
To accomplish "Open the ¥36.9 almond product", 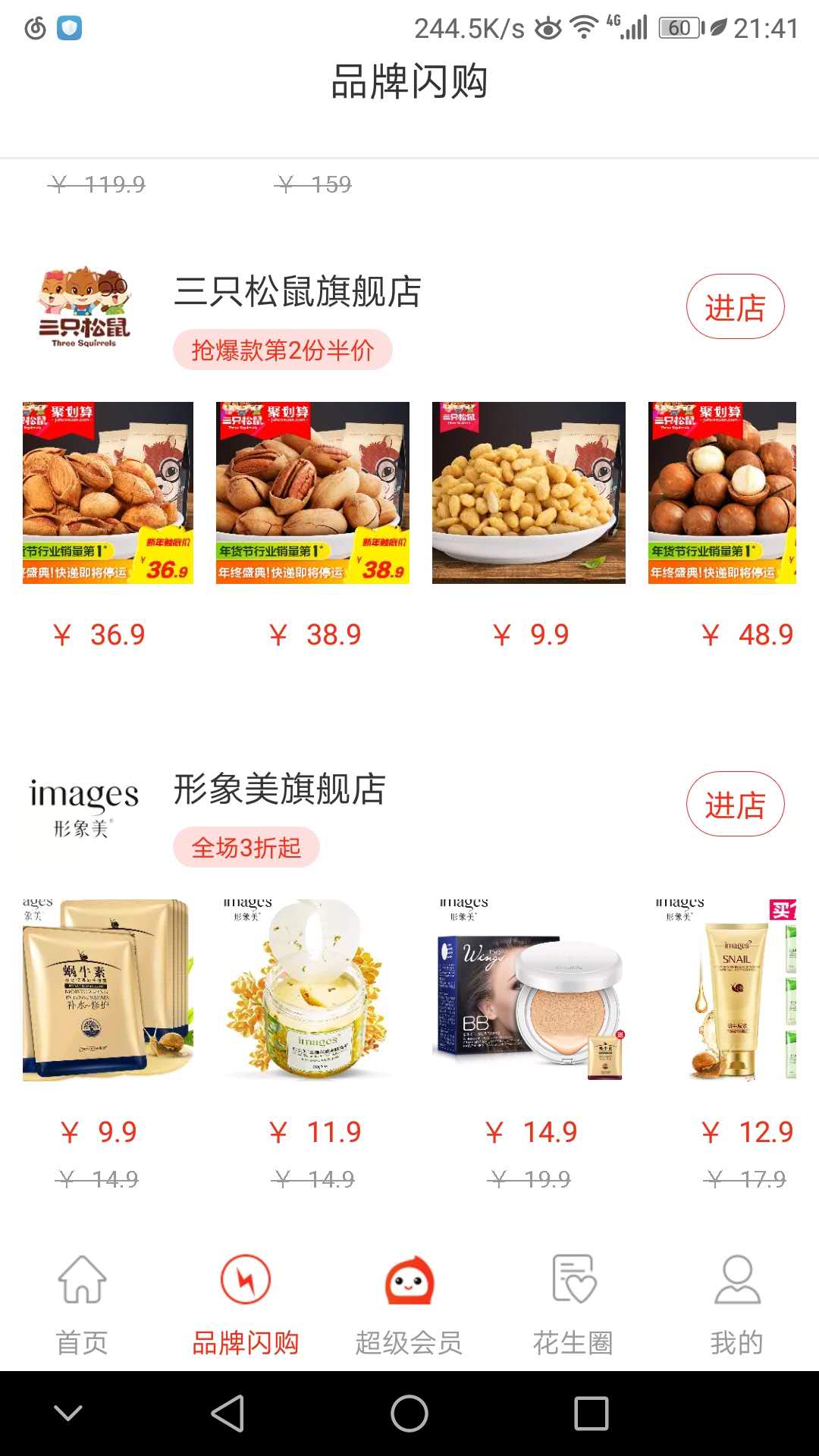I will 108,493.
